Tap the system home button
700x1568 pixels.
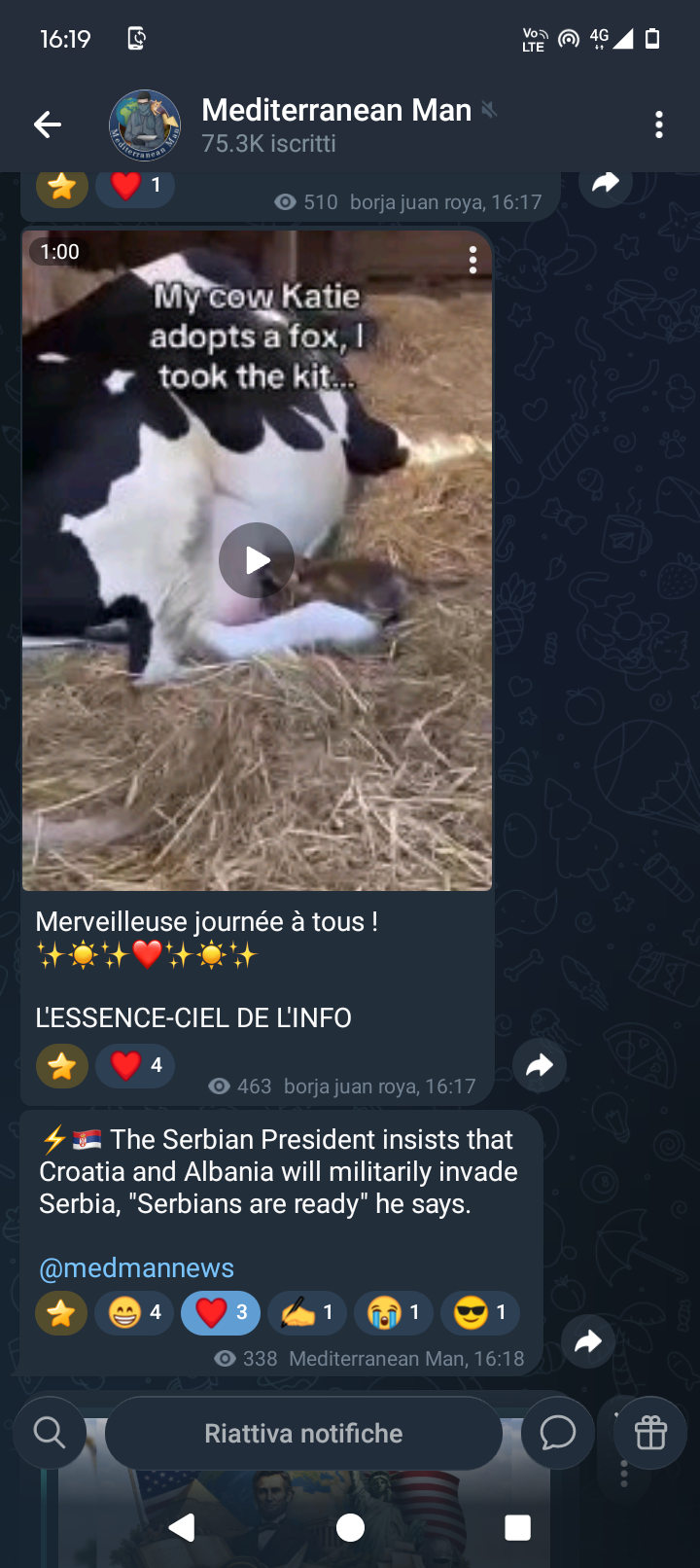click(350, 1527)
